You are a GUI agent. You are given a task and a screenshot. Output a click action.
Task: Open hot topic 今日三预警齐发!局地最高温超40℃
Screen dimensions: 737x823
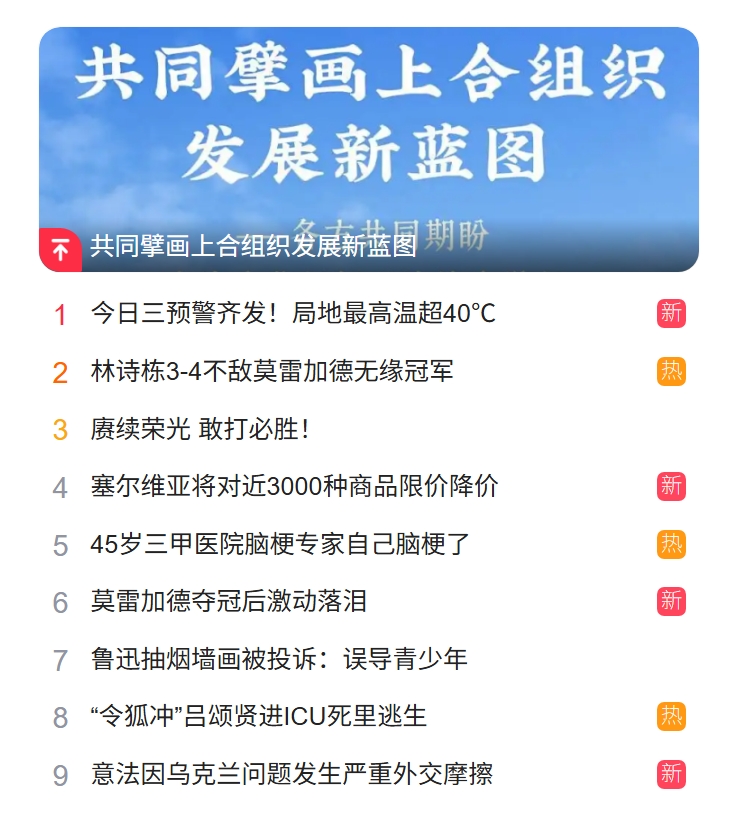coord(293,314)
